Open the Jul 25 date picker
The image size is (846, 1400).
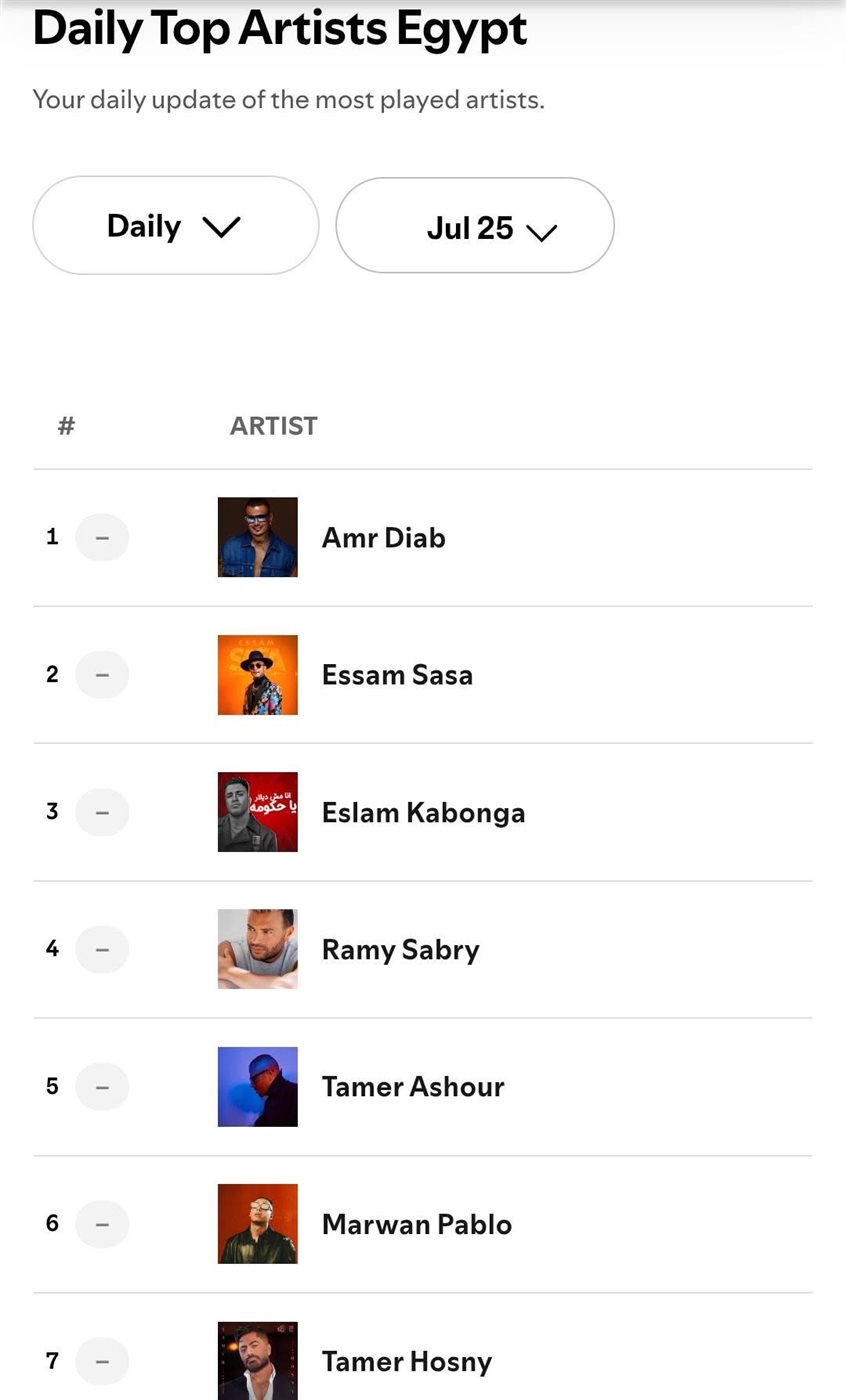475,225
